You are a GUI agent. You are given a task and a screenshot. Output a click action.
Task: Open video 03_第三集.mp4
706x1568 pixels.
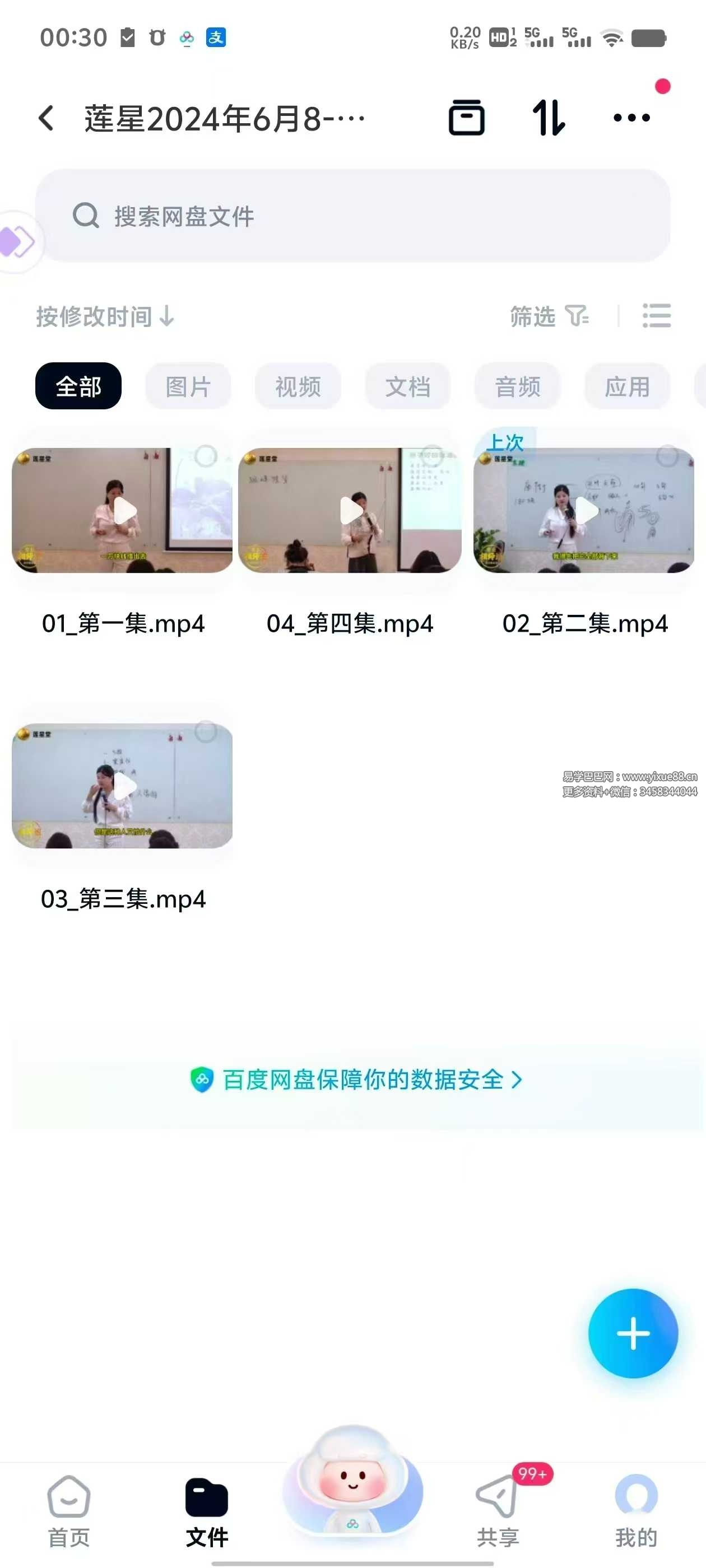point(124,785)
